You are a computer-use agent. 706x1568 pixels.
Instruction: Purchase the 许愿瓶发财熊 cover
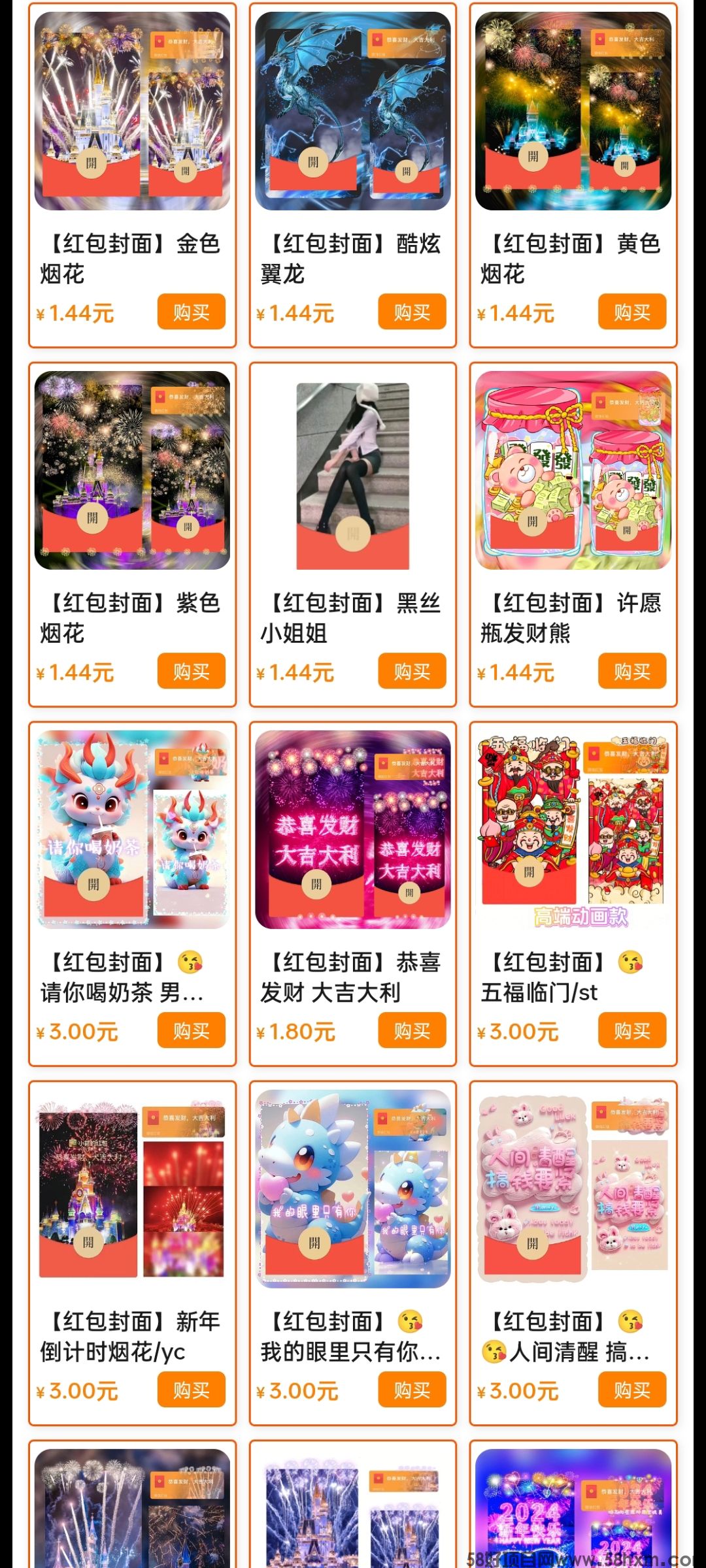pos(631,671)
